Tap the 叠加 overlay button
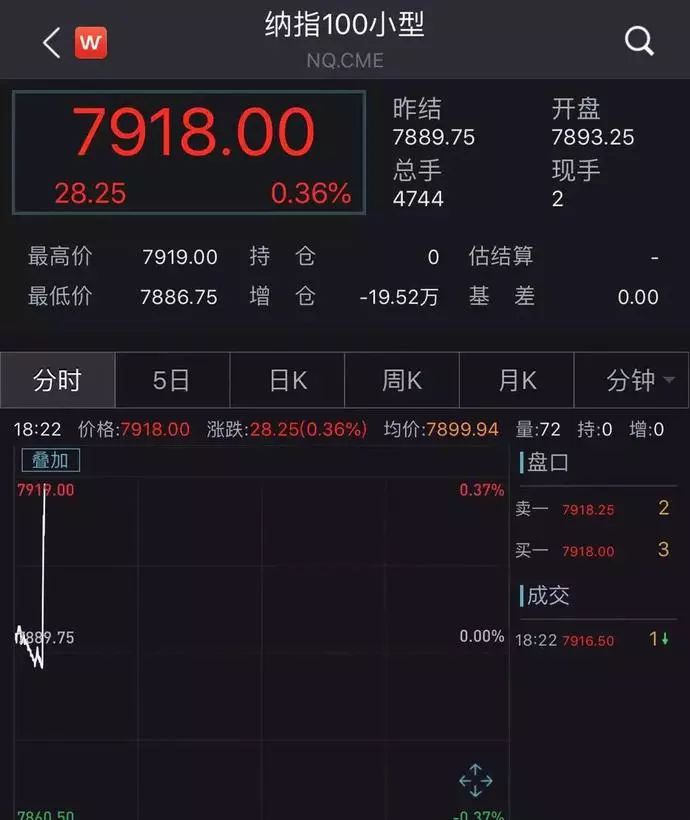The height and width of the screenshot is (820, 690). [x=50, y=460]
